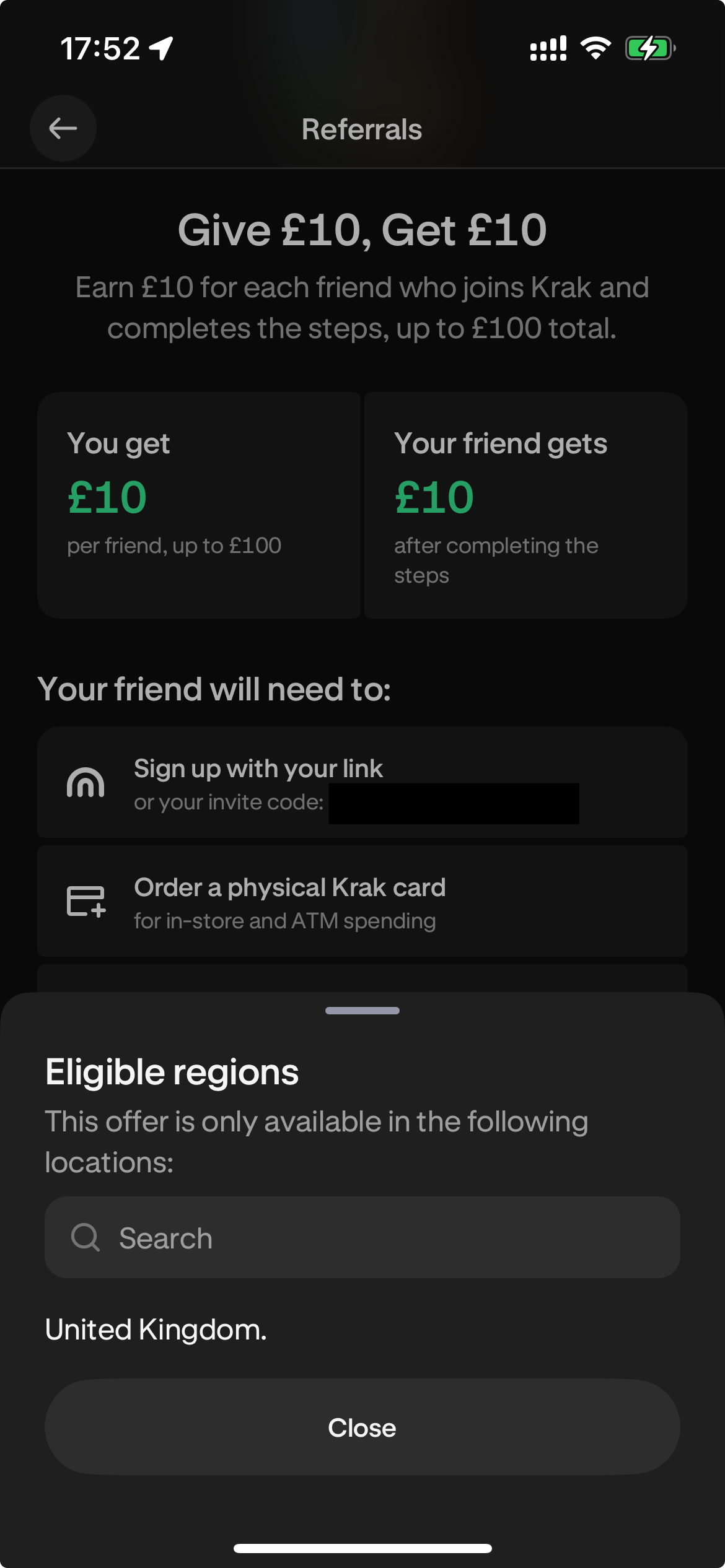Close the Eligible regions sheet
This screenshot has width=725, height=1568.
coord(362,1427)
